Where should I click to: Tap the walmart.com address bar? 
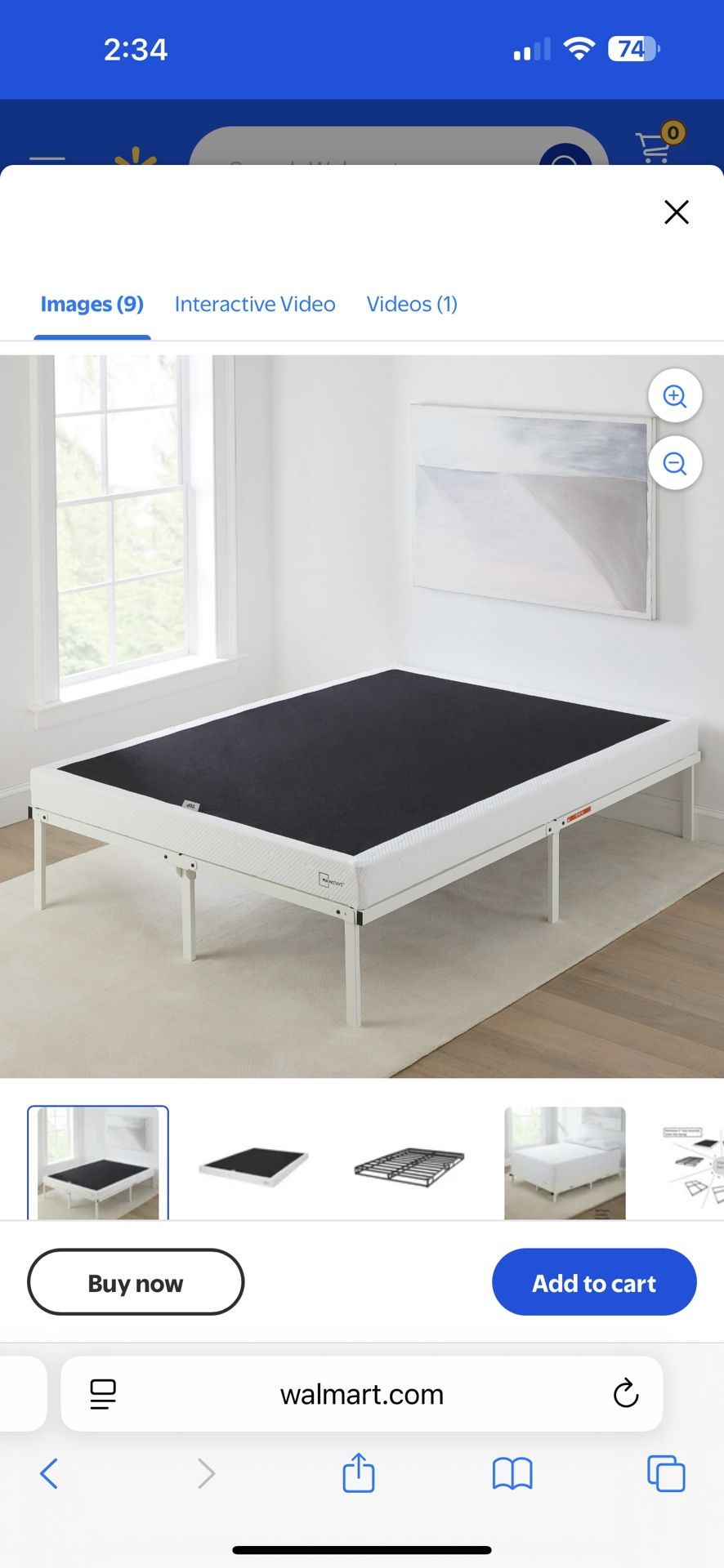point(361,1394)
